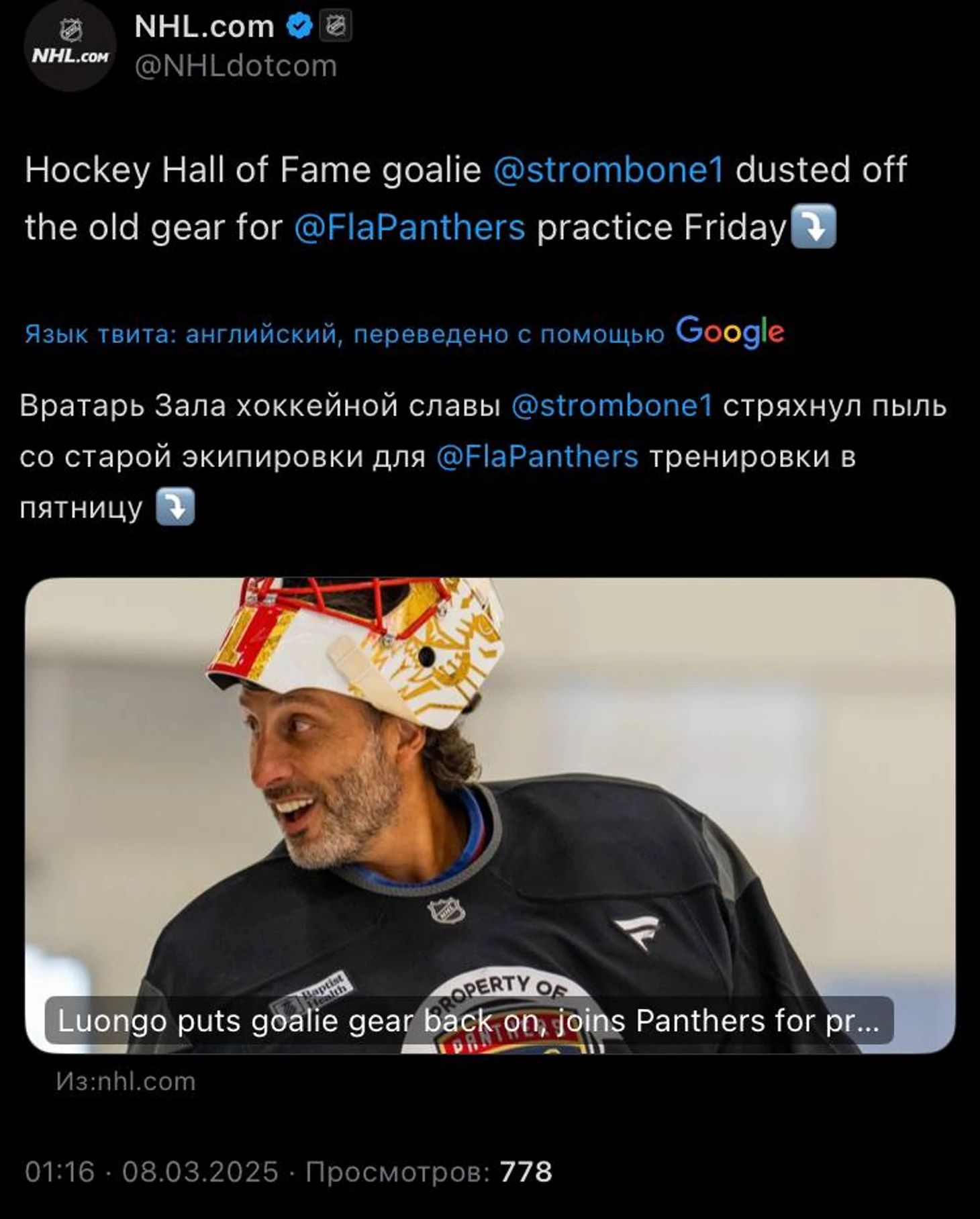Open @FlaPanthers mention in the English tweet

(409, 227)
